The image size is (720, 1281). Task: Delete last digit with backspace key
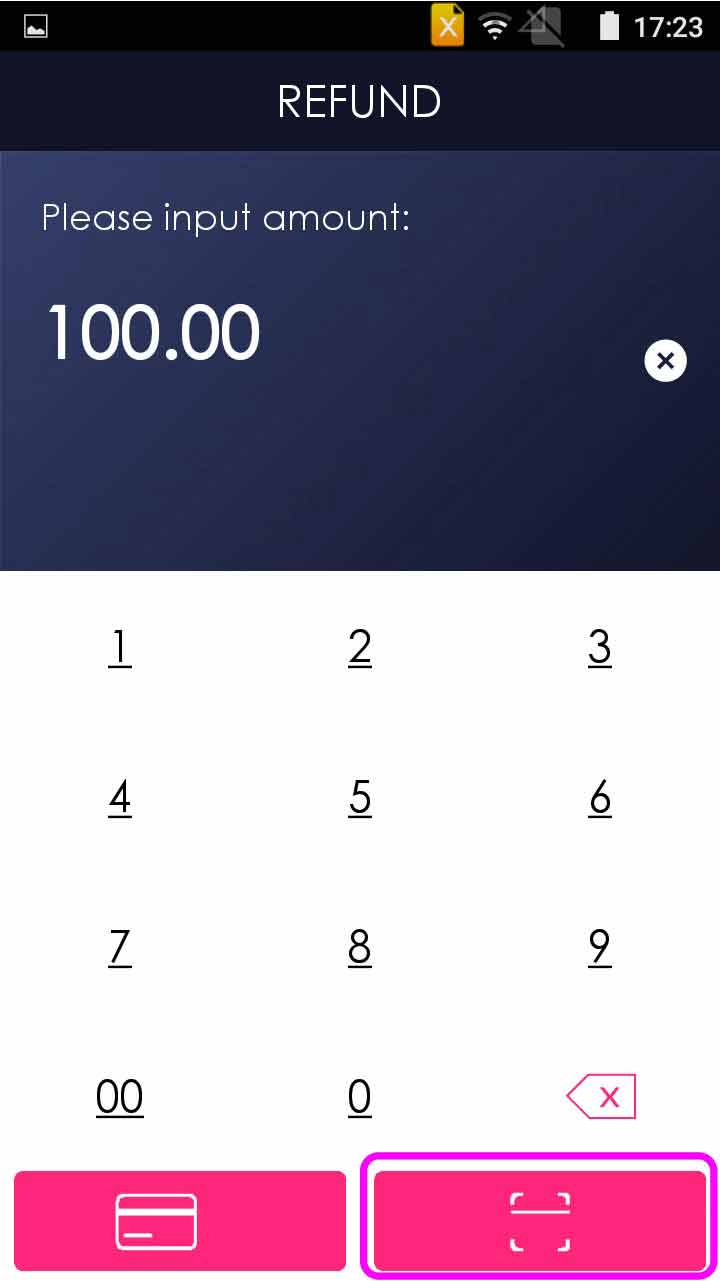pyautogui.click(x=601, y=1097)
